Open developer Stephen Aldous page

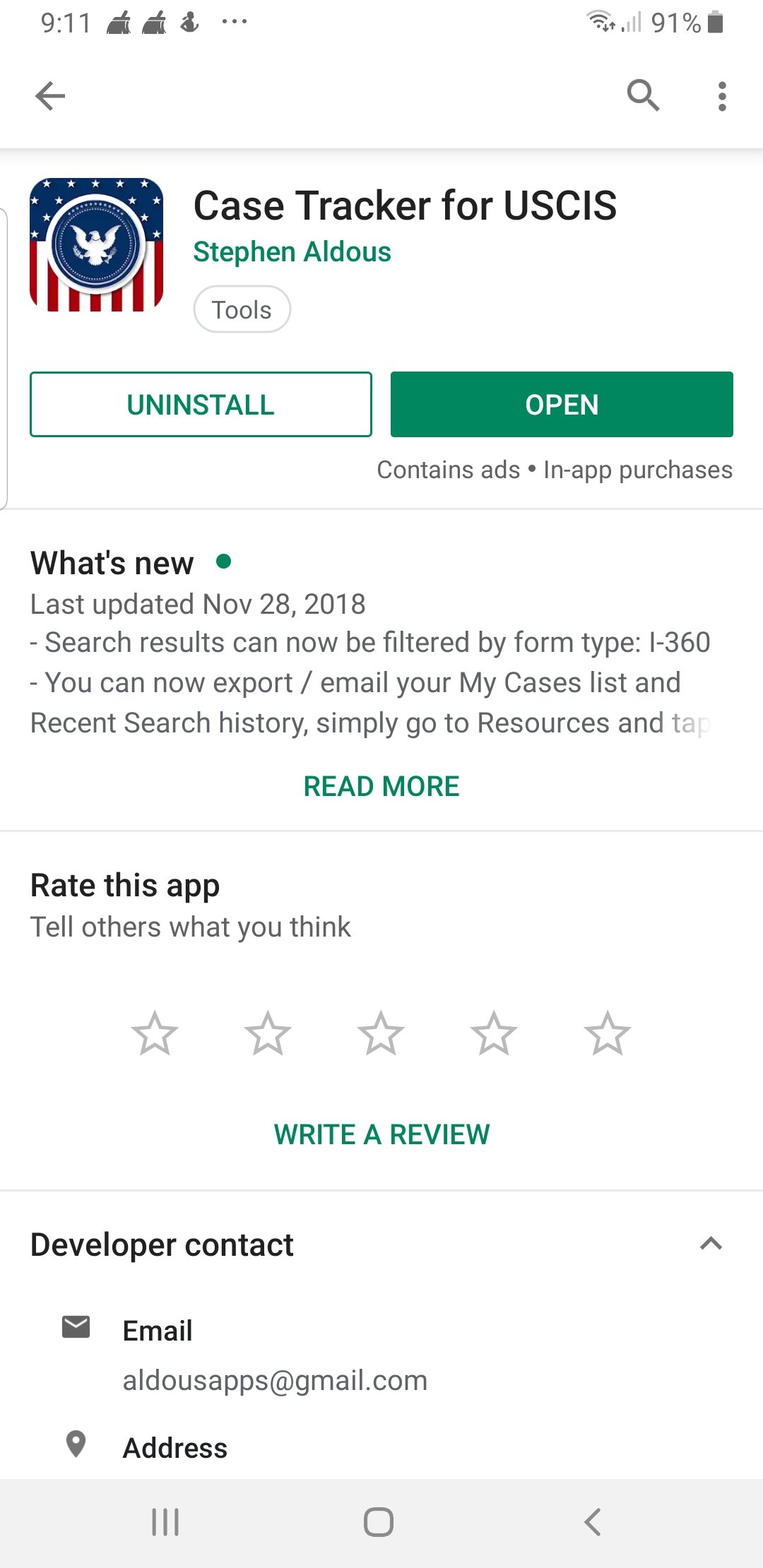(x=292, y=252)
